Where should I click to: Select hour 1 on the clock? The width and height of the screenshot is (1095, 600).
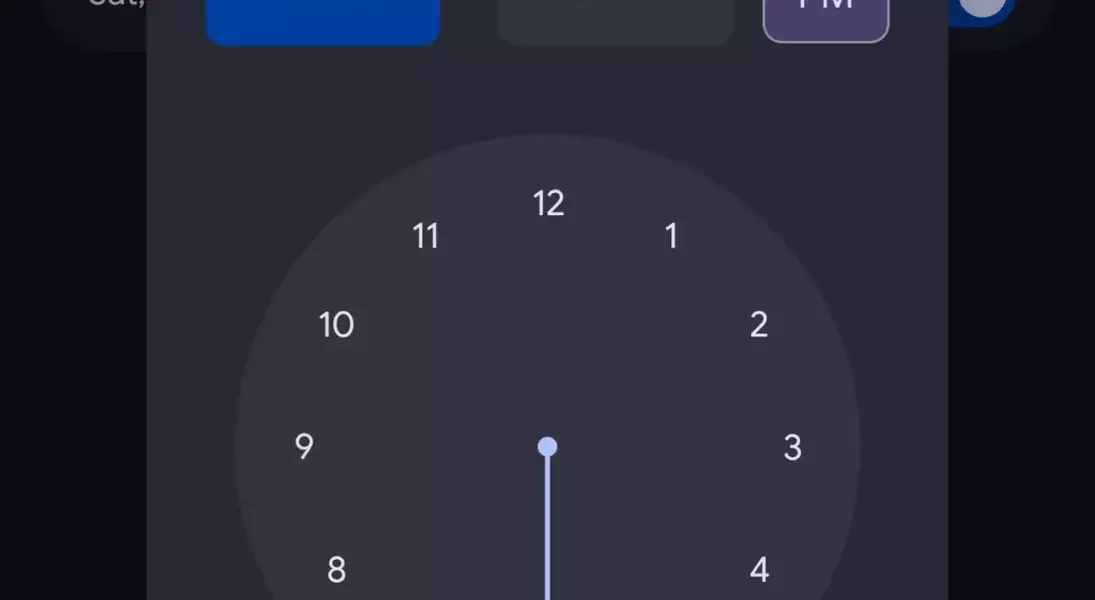[671, 237]
